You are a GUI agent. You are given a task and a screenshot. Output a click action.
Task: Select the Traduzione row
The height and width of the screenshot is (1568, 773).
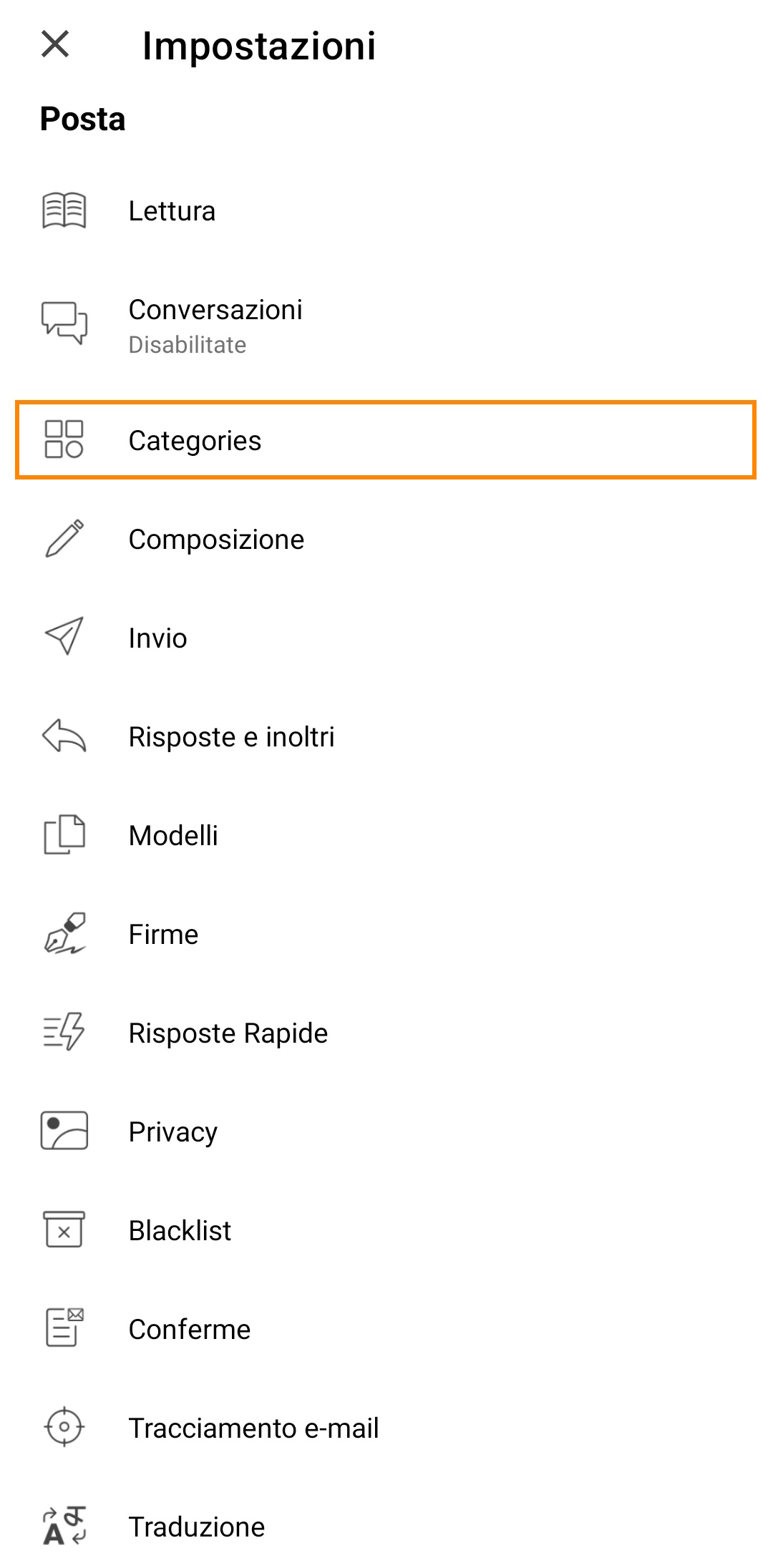[x=386, y=1526]
